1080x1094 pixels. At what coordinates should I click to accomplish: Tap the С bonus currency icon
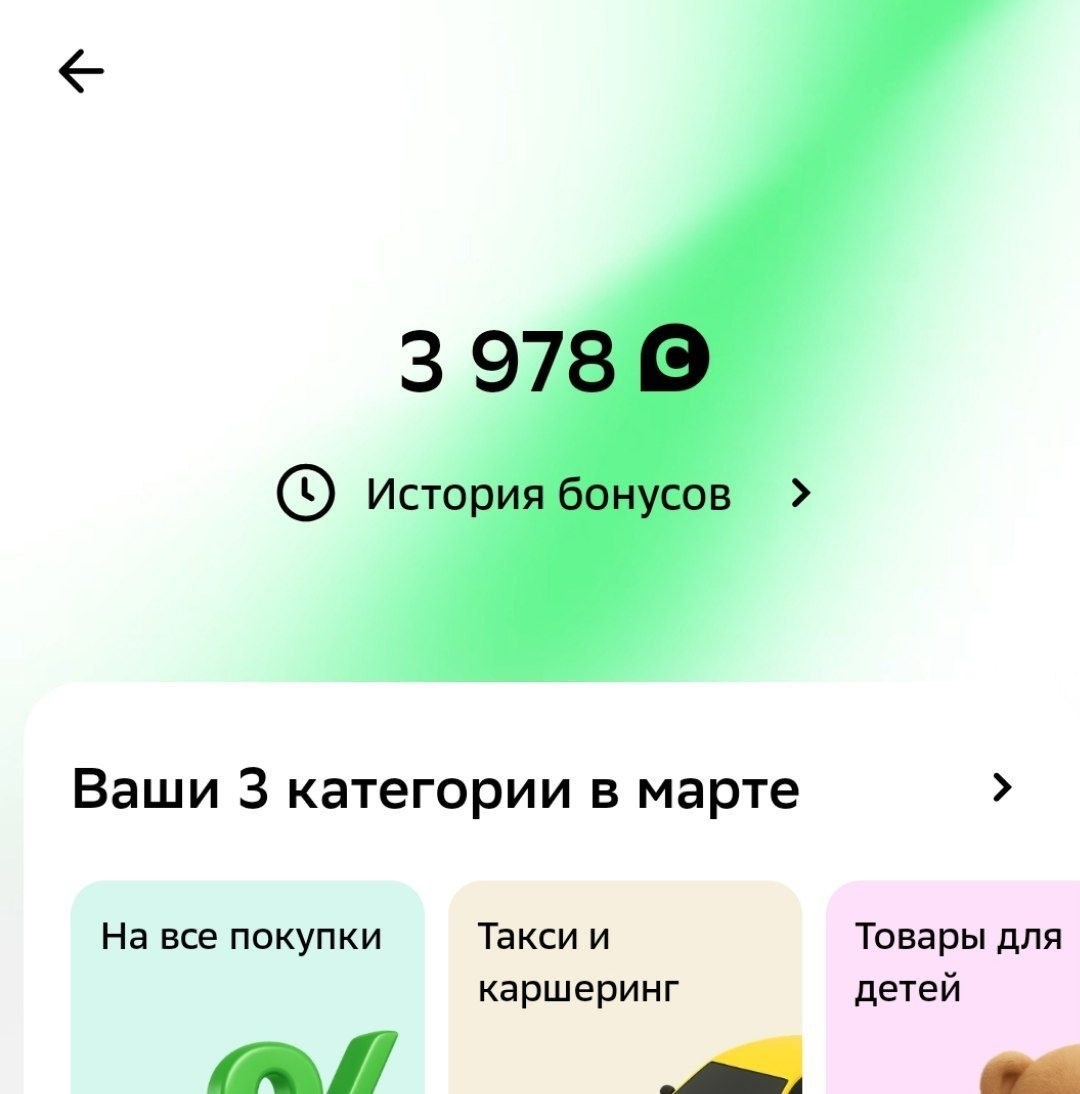pos(671,361)
